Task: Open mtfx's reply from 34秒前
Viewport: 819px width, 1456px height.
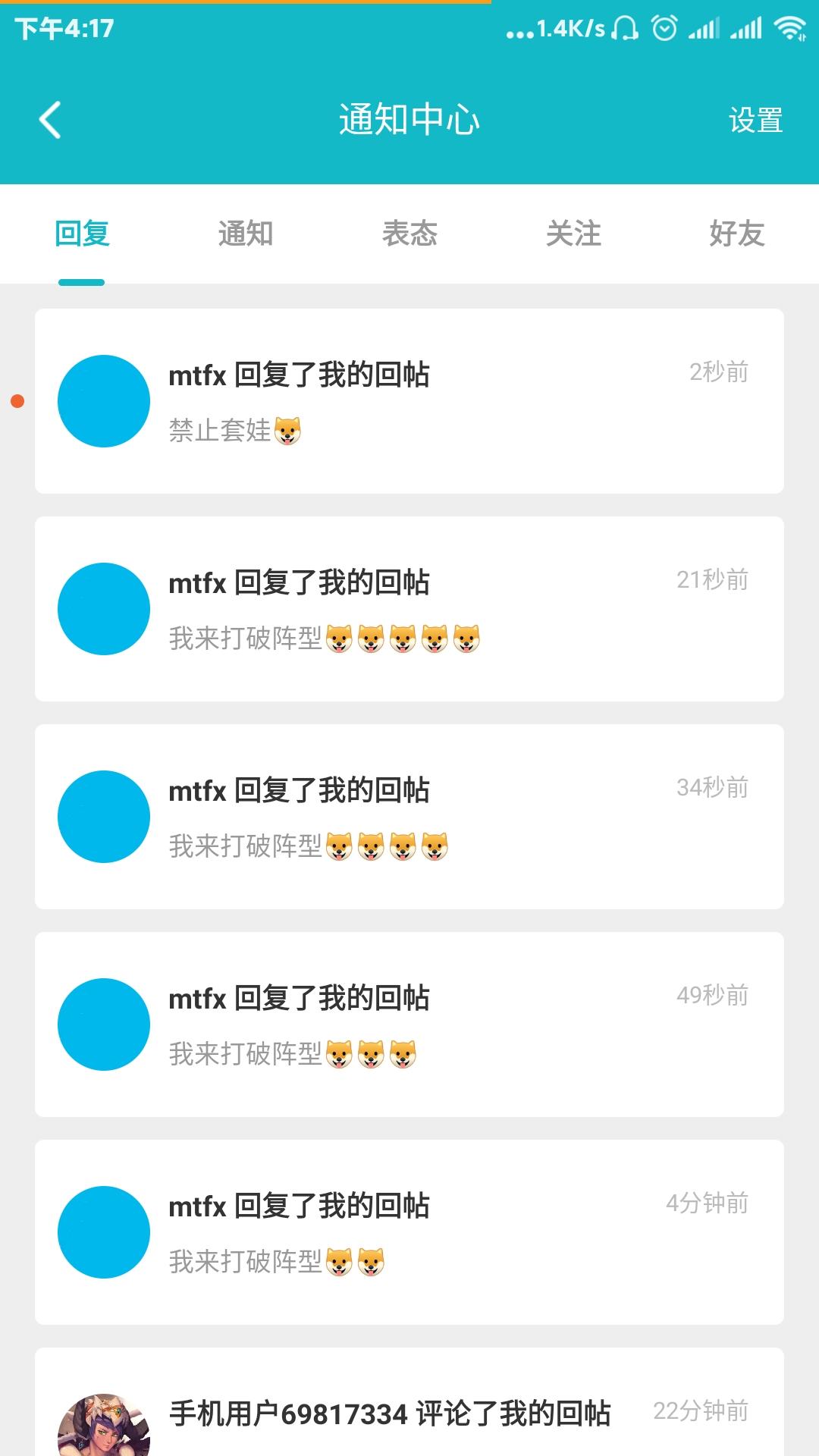Action: coord(409,817)
